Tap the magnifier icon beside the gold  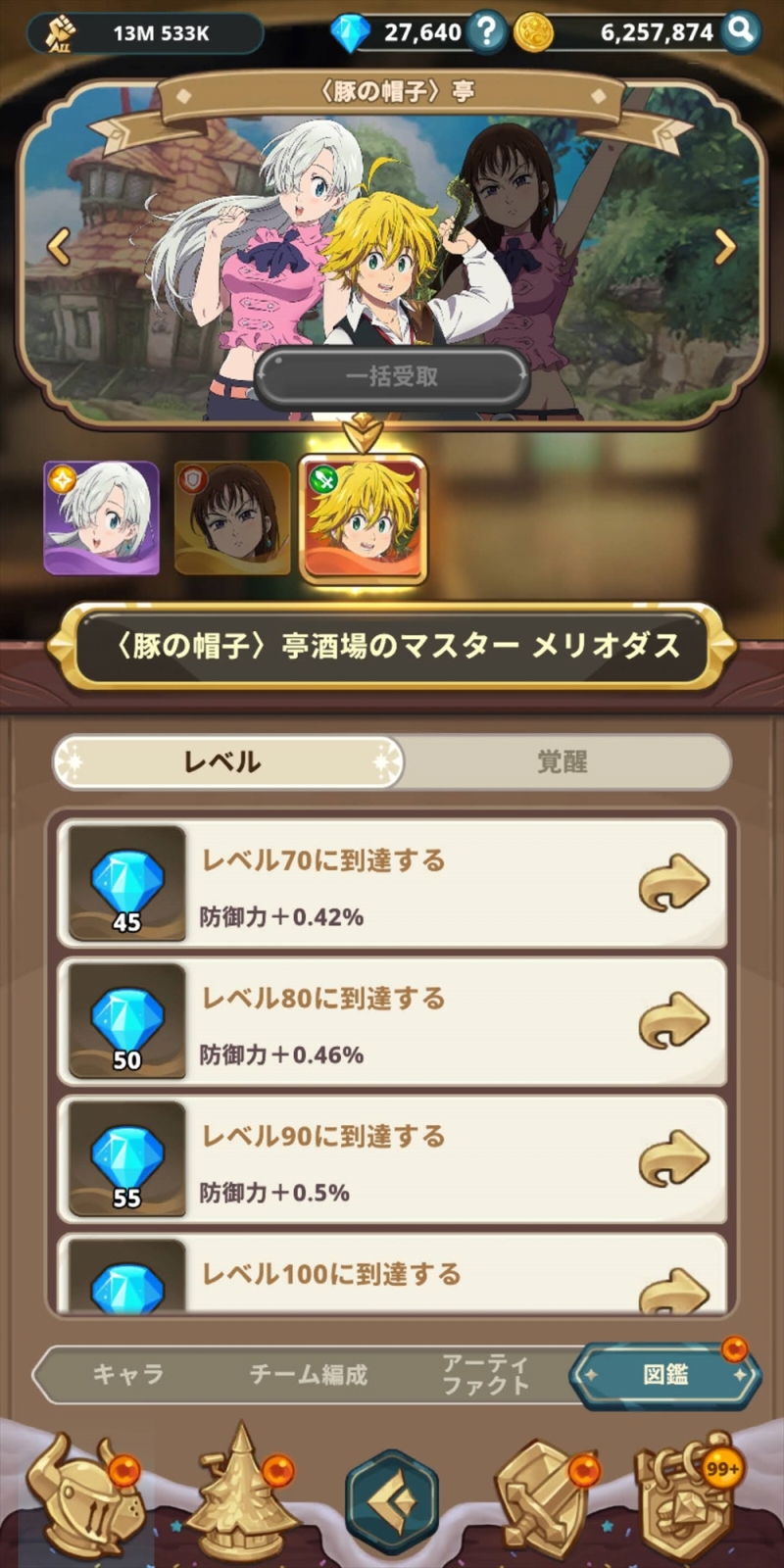click(x=742, y=32)
